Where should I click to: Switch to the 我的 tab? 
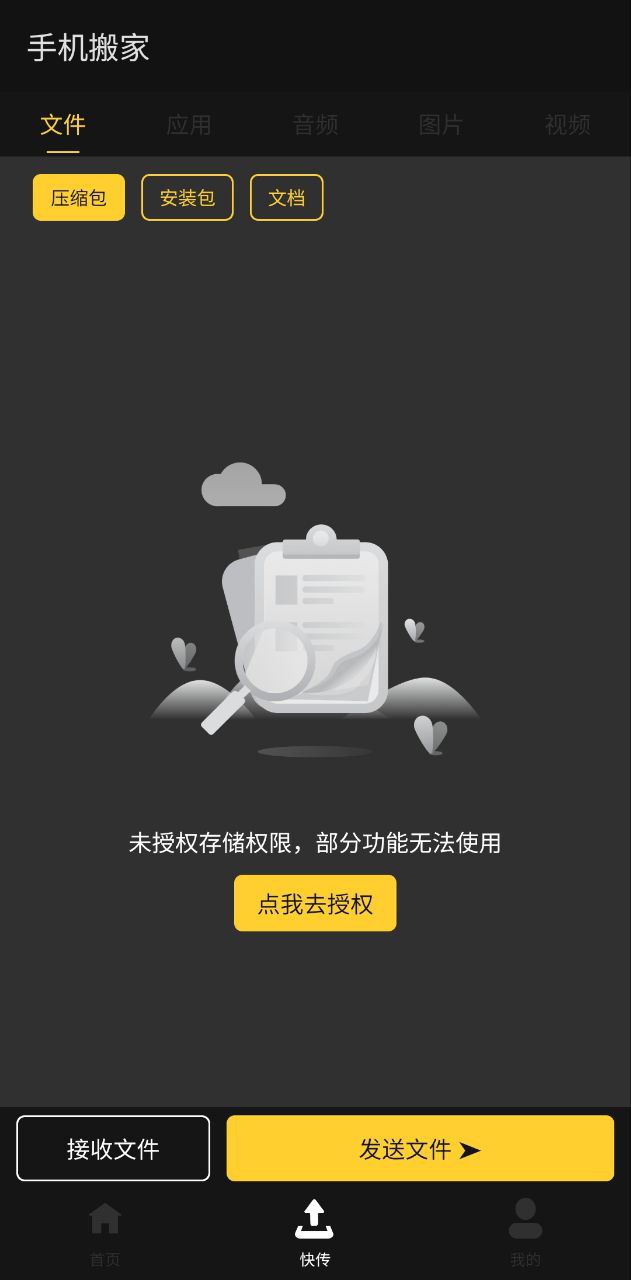[x=525, y=1233]
